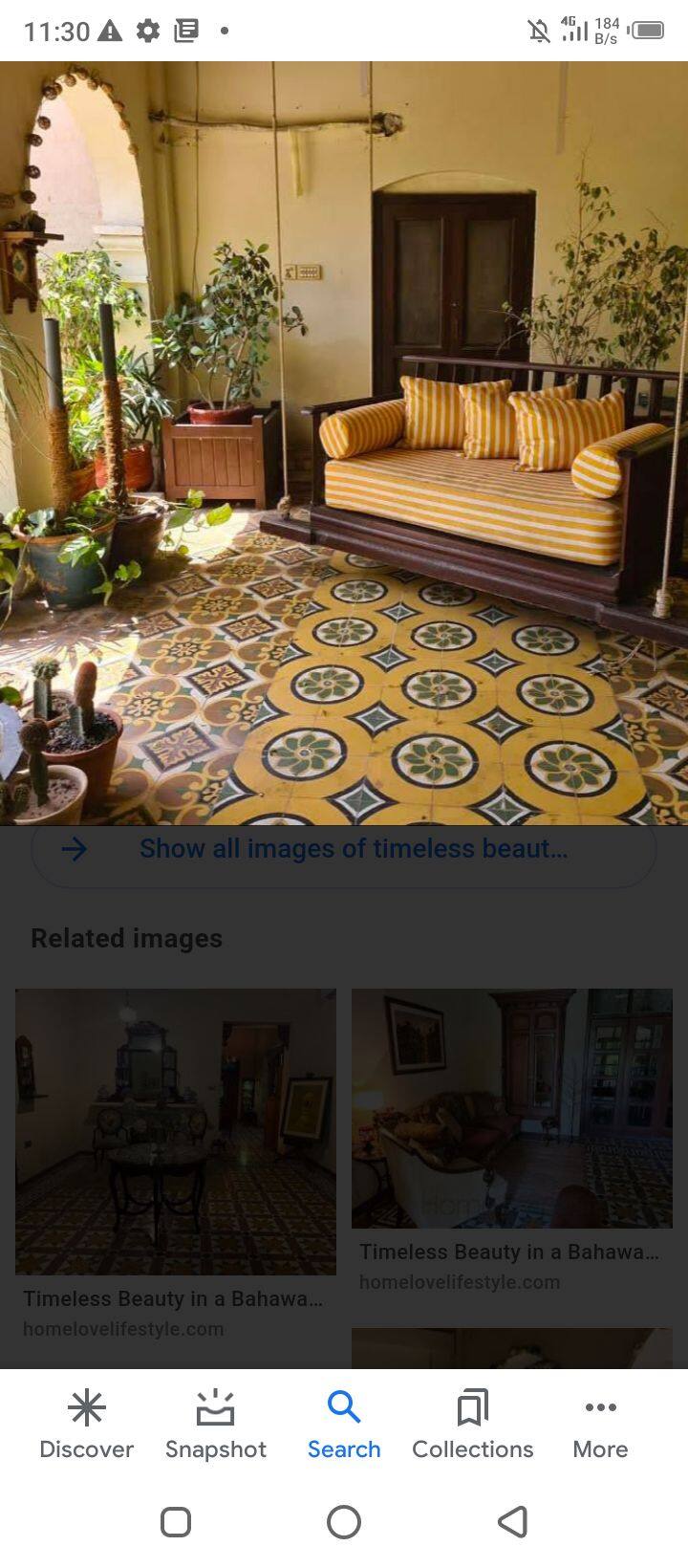Image resolution: width=688 pixels, height=1568 pixels.
Task: Open related image with sofa and cabinet
Action: 511,1108
